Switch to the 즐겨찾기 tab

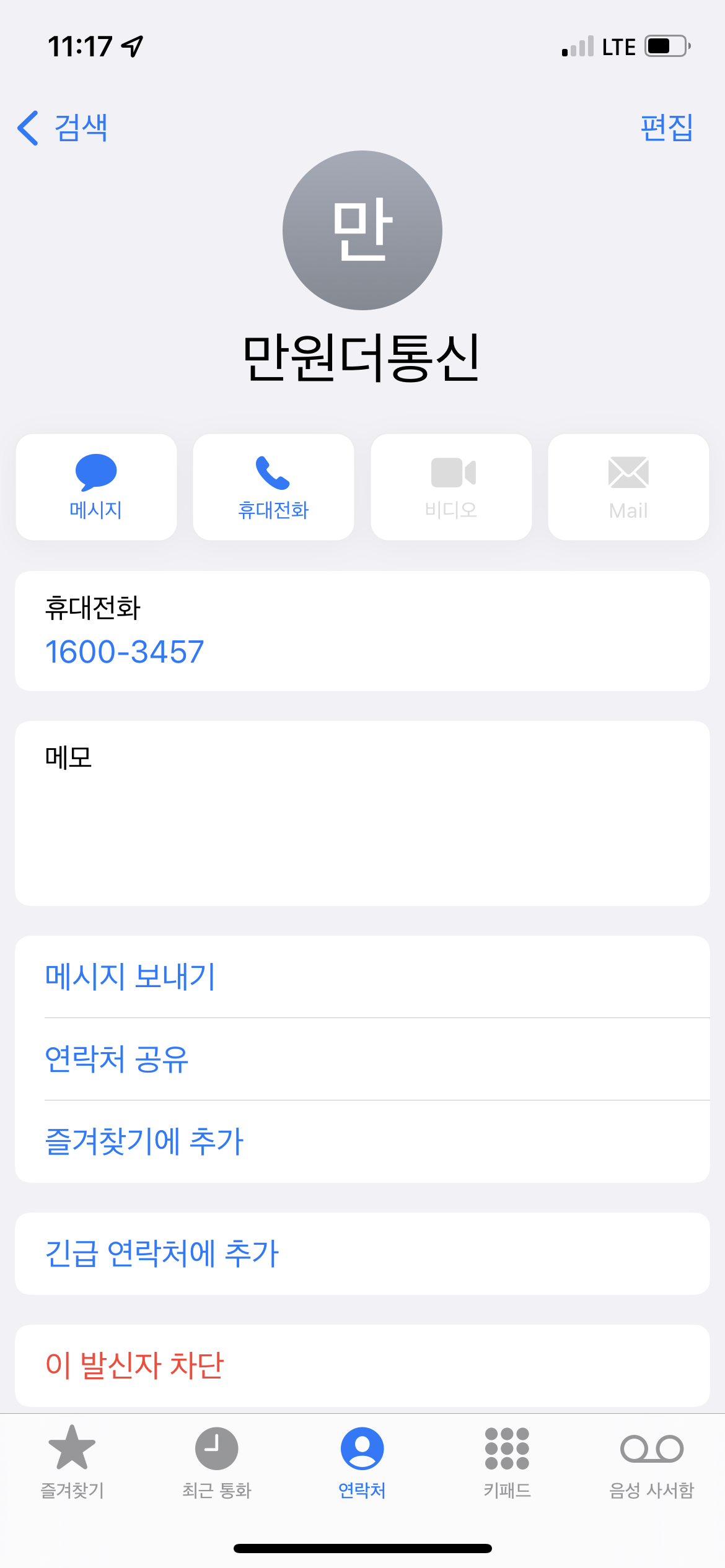point(72,1462)
